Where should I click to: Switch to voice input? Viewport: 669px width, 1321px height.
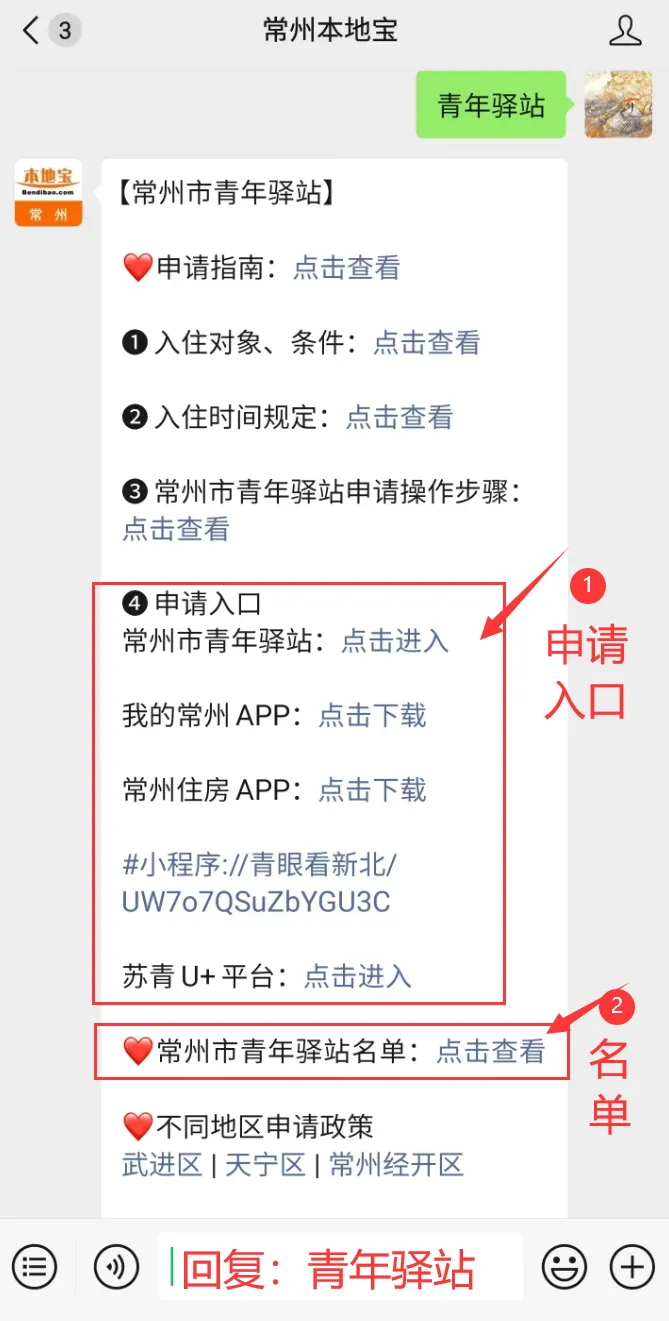pyautogui.click(x=116, y=1268)
